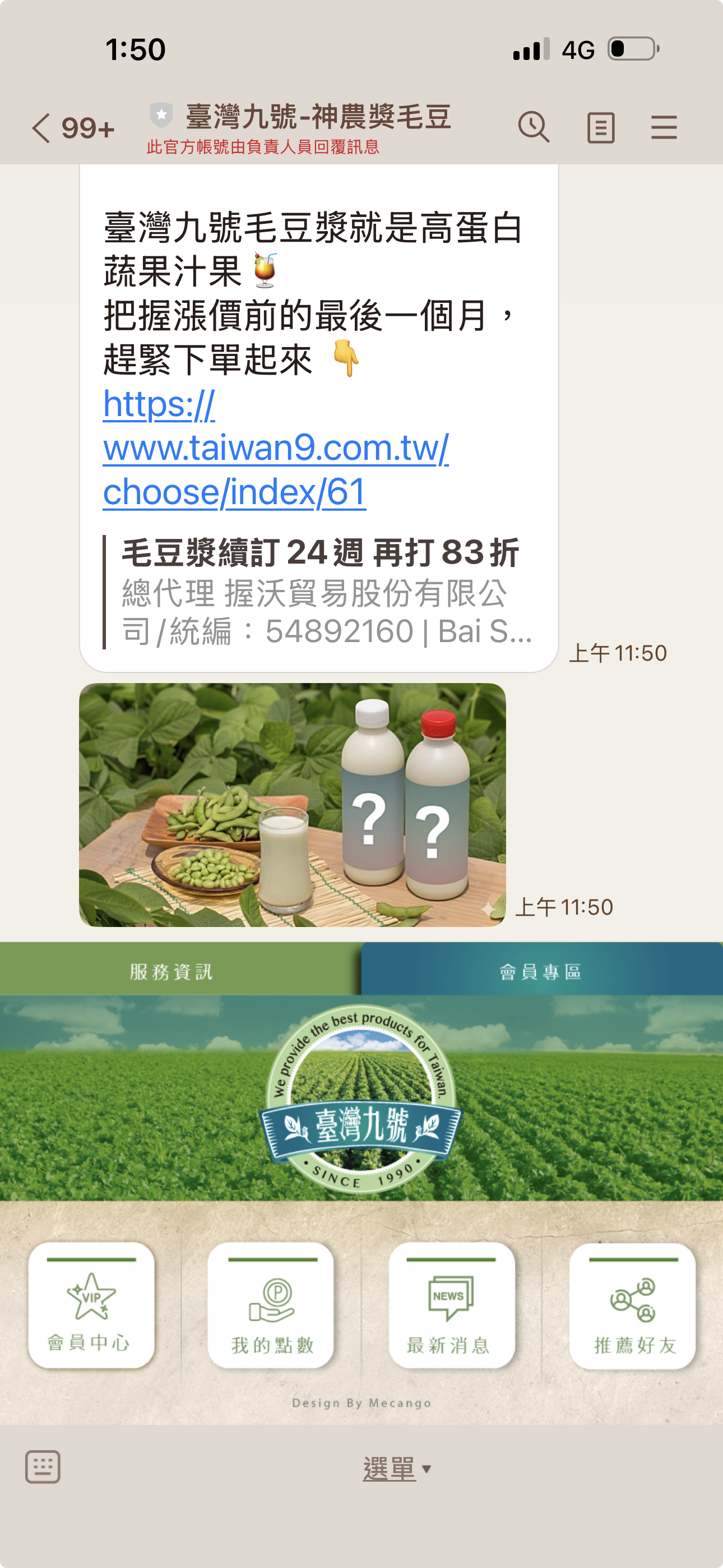This screenshot has height=1568, width=723.
Task: Show the keyboard input
Action: click(x=43, y=1467)
